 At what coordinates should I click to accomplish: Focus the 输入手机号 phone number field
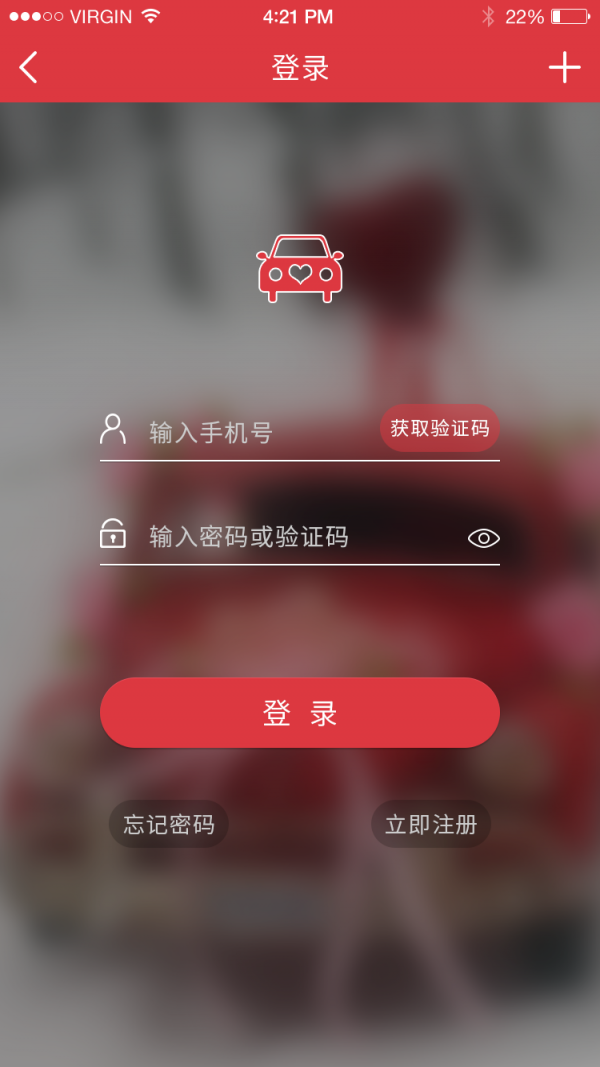coord(250,433)
